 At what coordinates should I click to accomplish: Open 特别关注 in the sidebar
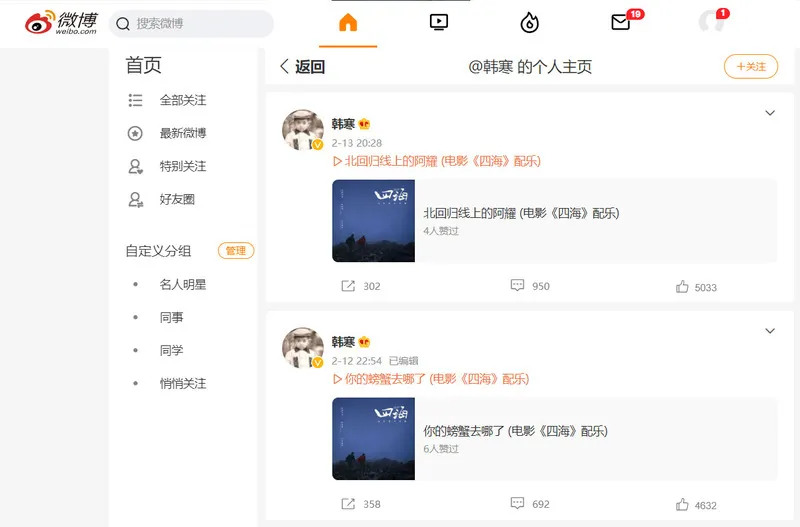pos(182,166)
